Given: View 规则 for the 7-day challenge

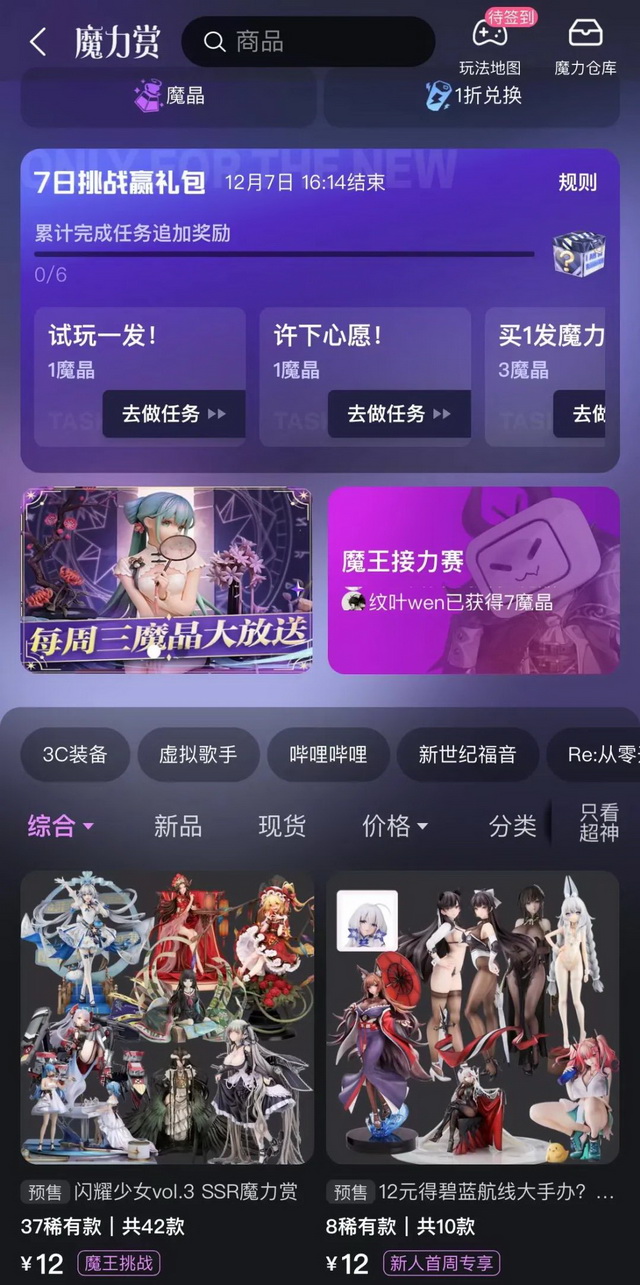Looking at the screenshot, I should pyautogui.click(x=577, y=182).
